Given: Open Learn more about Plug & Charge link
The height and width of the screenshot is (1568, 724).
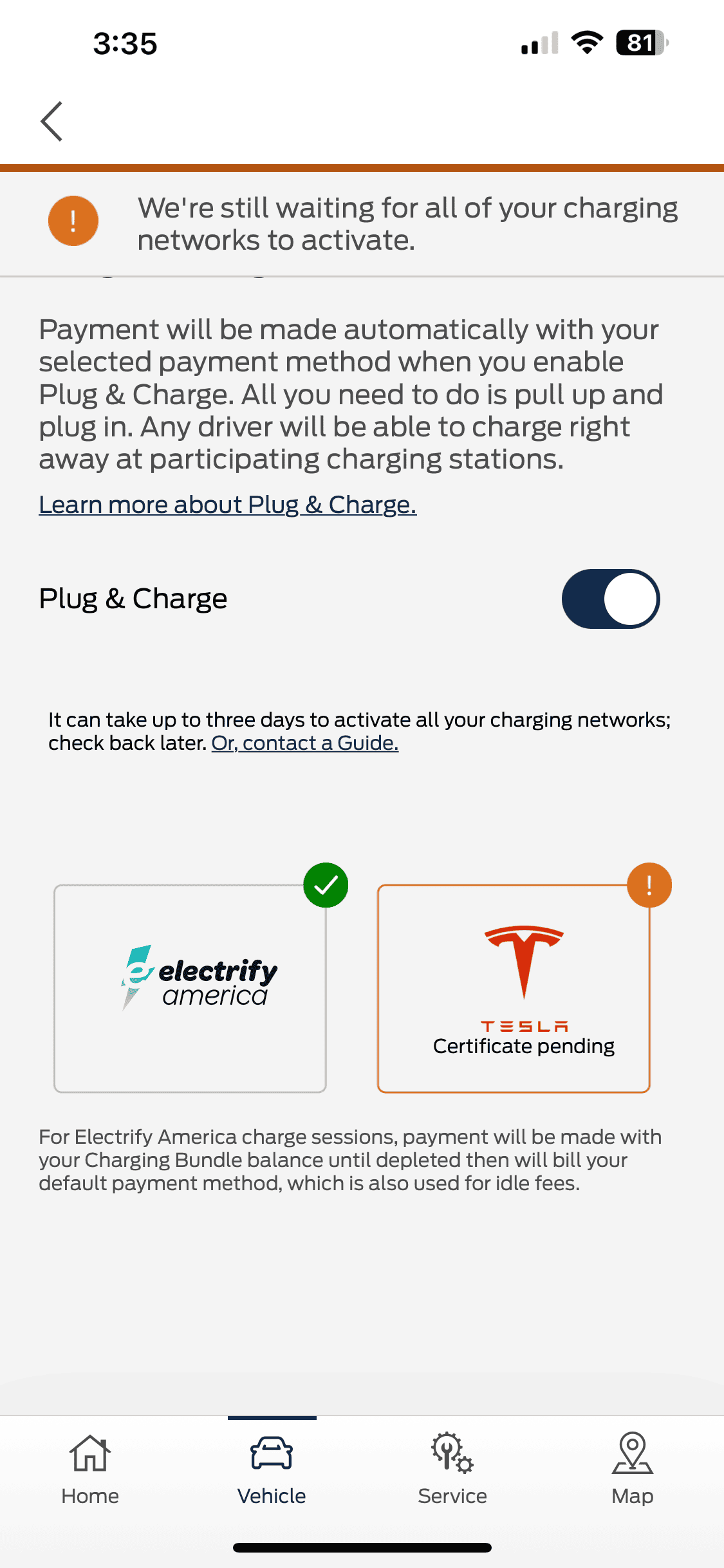Looking at the screenshot, I should 227,505.
